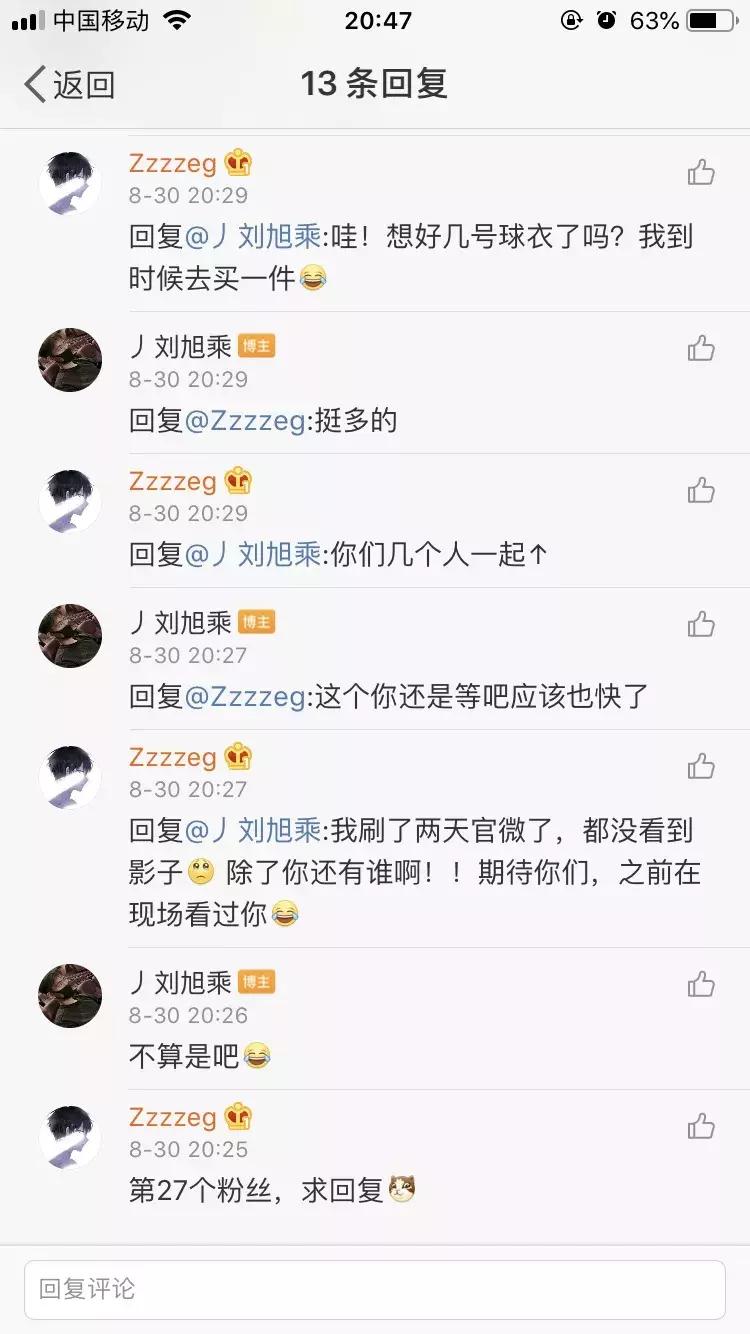Tap the battery indicator in status bar
This screenshot has width=750, height=1334.
pyautogui.click(x=712, y=18)
